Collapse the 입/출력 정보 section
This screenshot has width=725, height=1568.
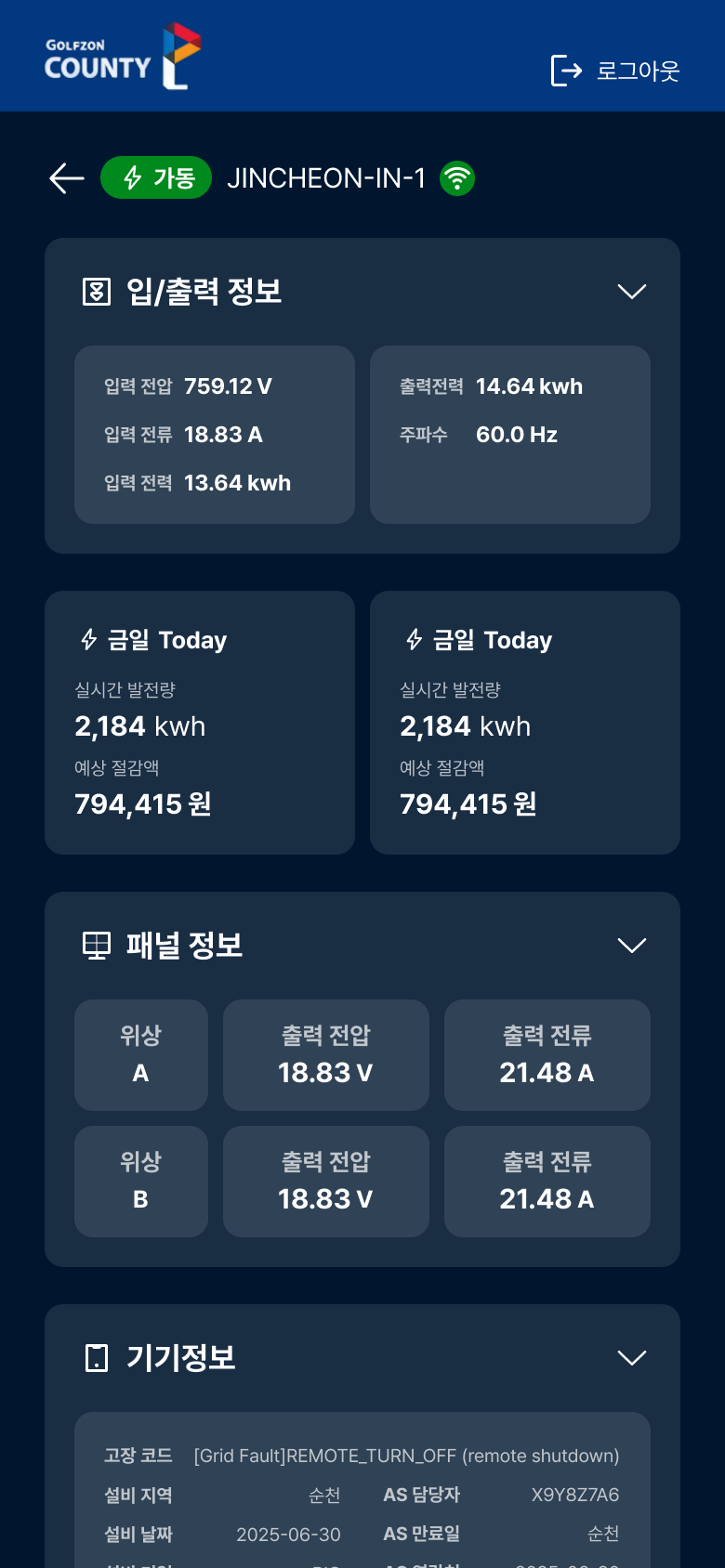coord(631,292)
